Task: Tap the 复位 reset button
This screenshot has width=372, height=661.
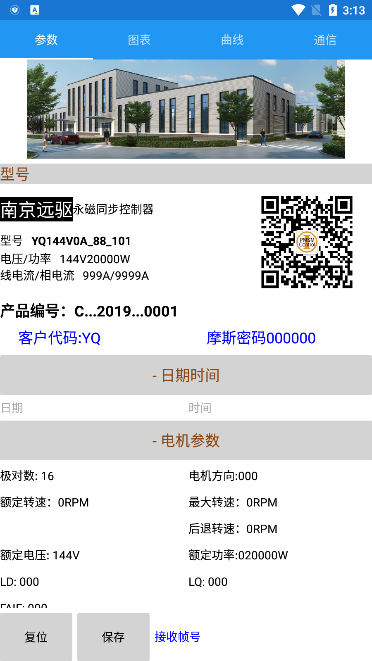Action: [36, 637]
